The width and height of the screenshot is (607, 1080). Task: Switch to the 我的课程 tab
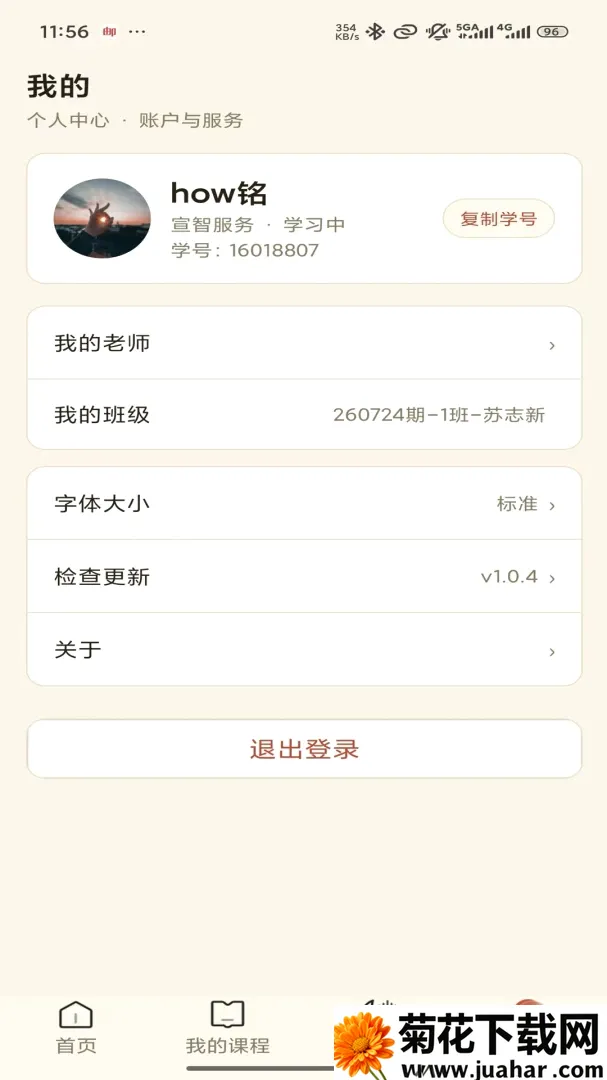click(x=227, y=1029)
